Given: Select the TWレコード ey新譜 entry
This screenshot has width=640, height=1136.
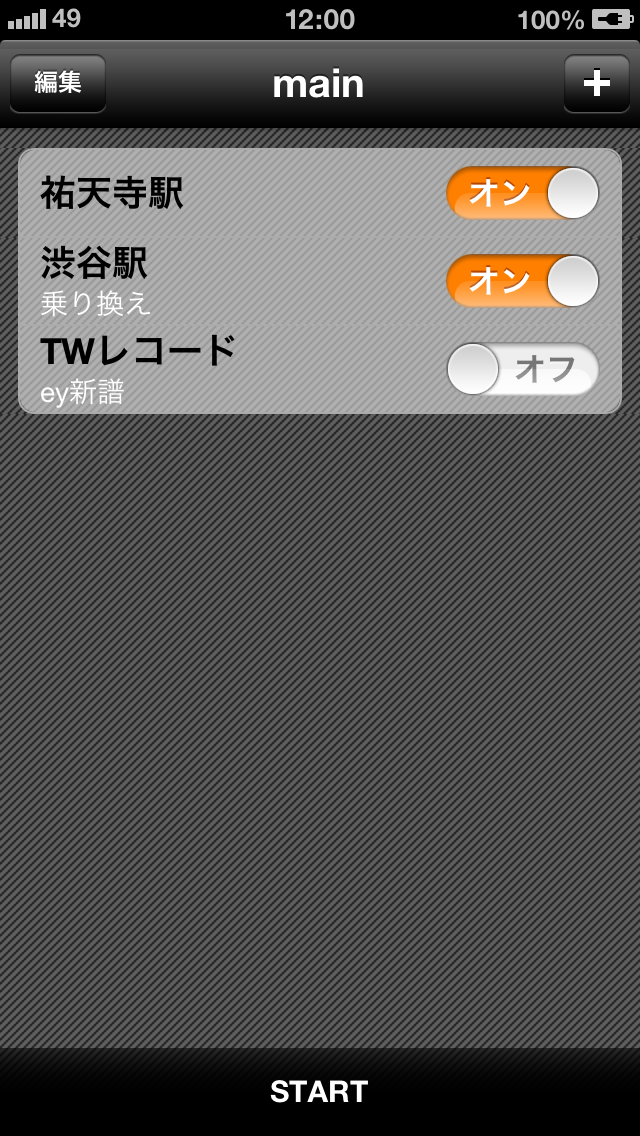Looking at the screenshot, I should (320, 369).
